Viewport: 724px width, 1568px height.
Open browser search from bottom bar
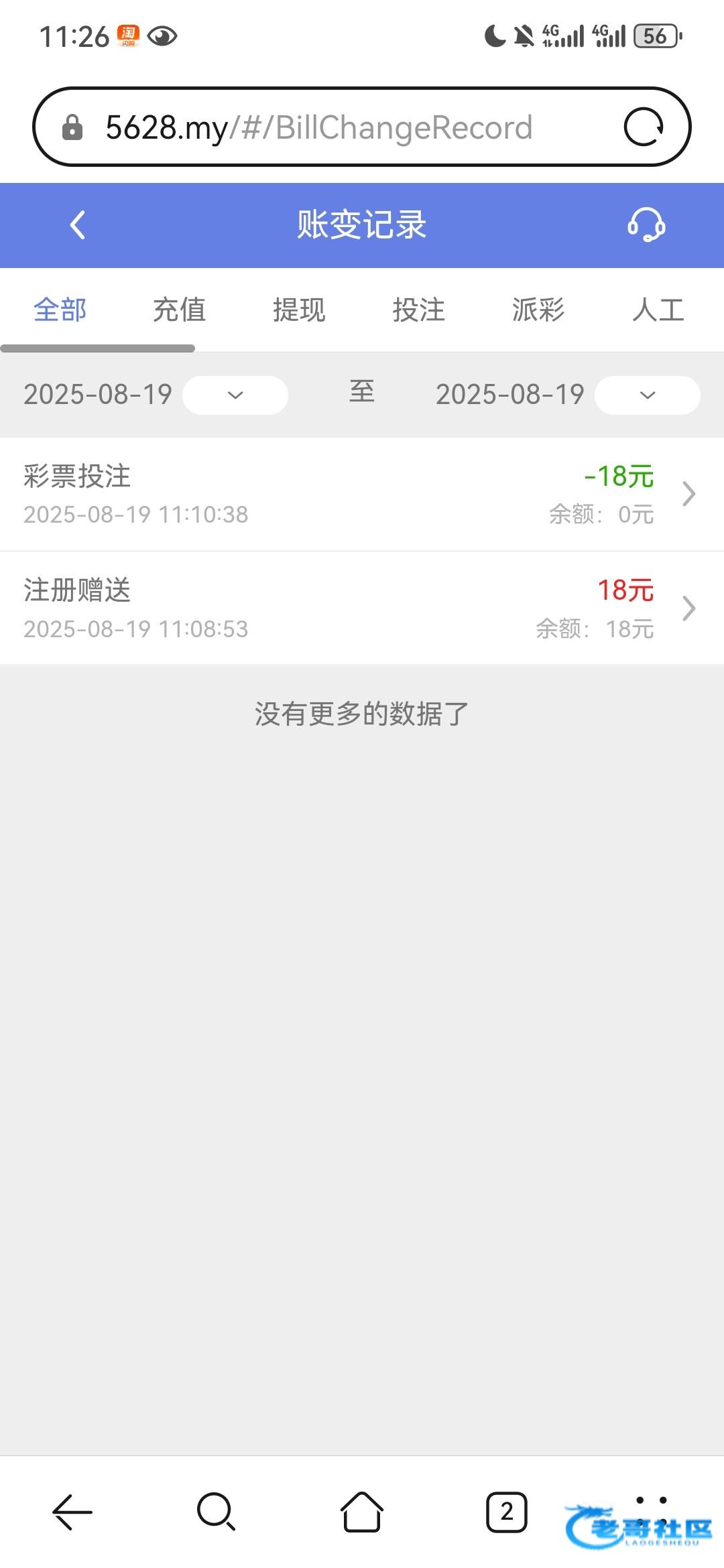[x=216, y=1512]
